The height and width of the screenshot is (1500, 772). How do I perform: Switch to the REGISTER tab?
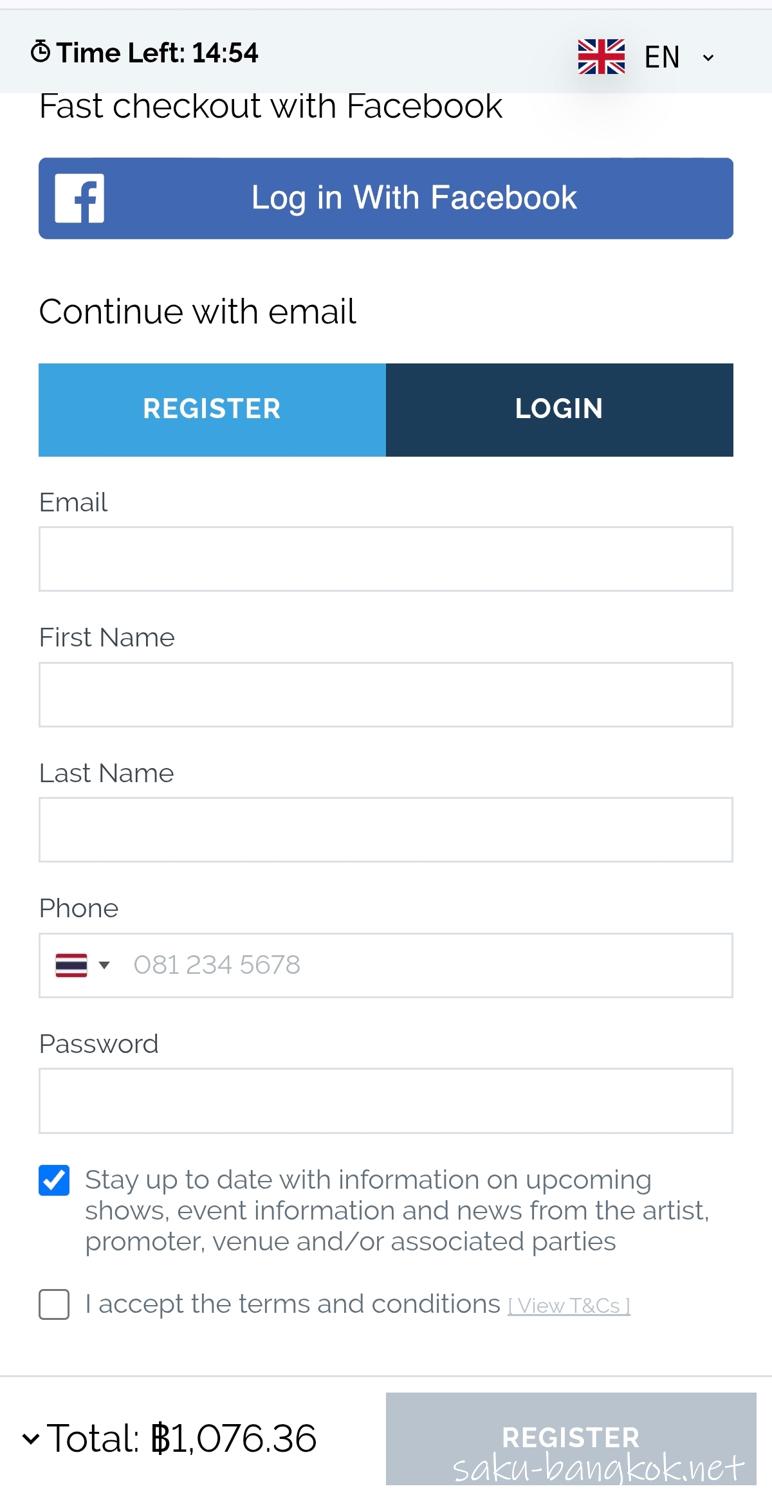tap(212, 409)
